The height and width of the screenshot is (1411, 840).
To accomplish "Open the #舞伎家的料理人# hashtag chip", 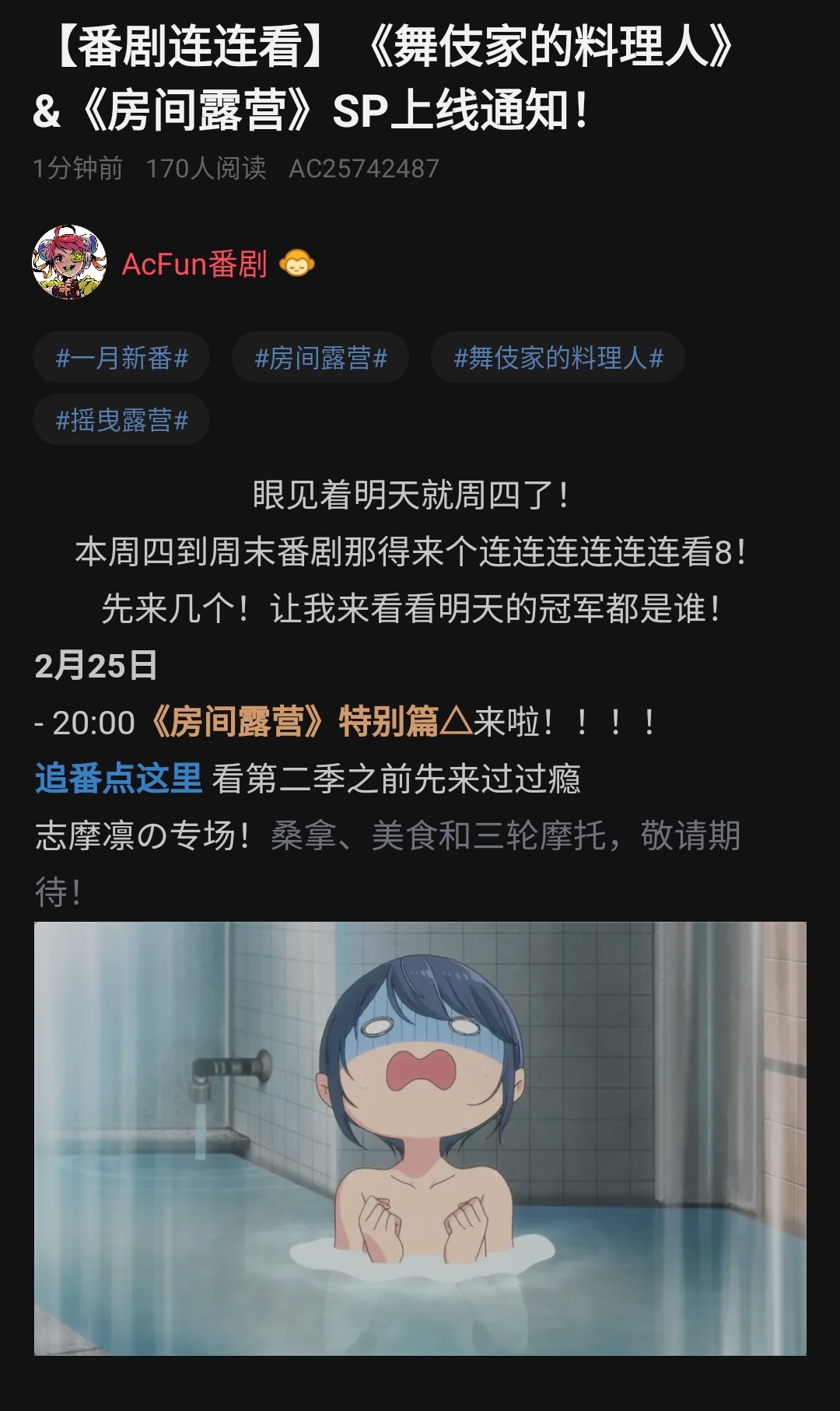I will 558,358.
